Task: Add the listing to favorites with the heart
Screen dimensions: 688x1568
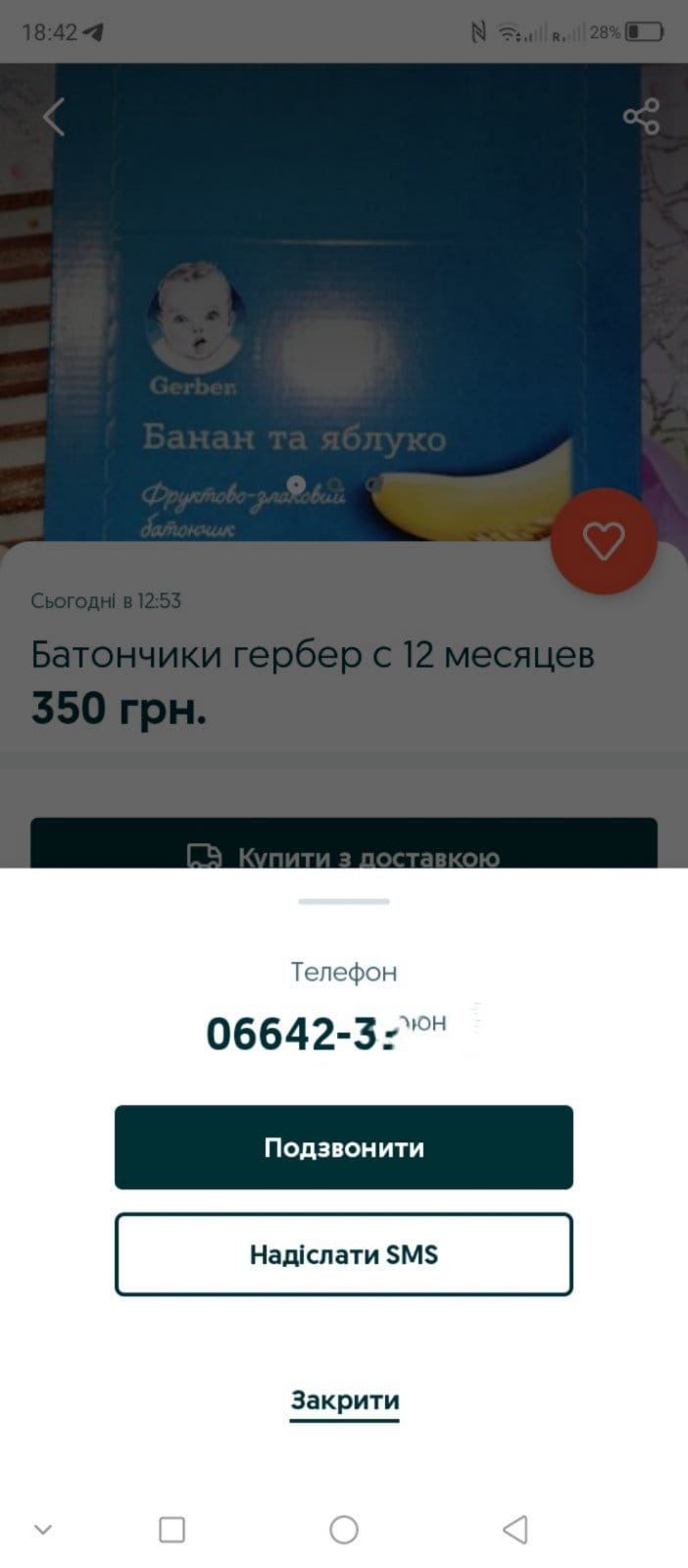Action: pyautogui.click(x=603, y=540)
